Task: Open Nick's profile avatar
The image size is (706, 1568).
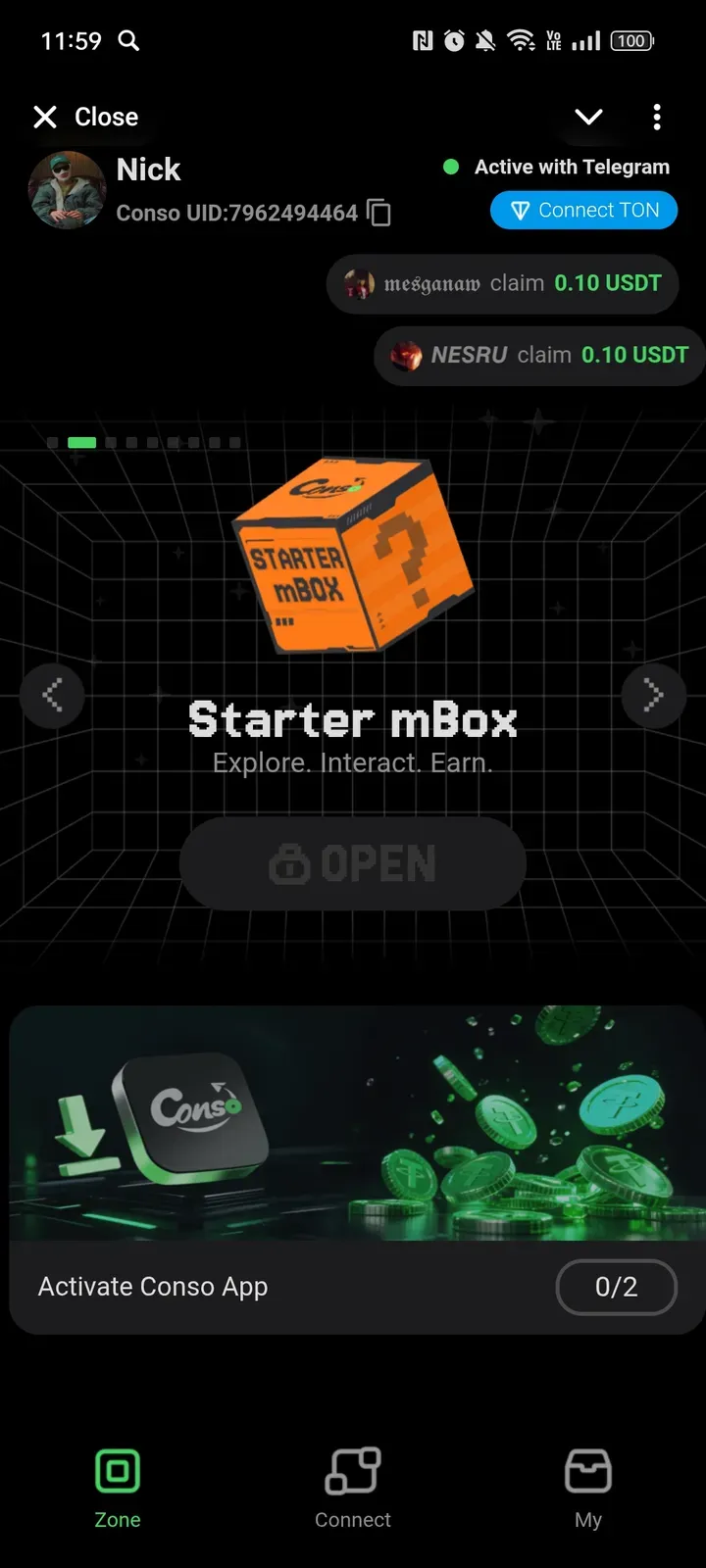Action: (67, 190)
